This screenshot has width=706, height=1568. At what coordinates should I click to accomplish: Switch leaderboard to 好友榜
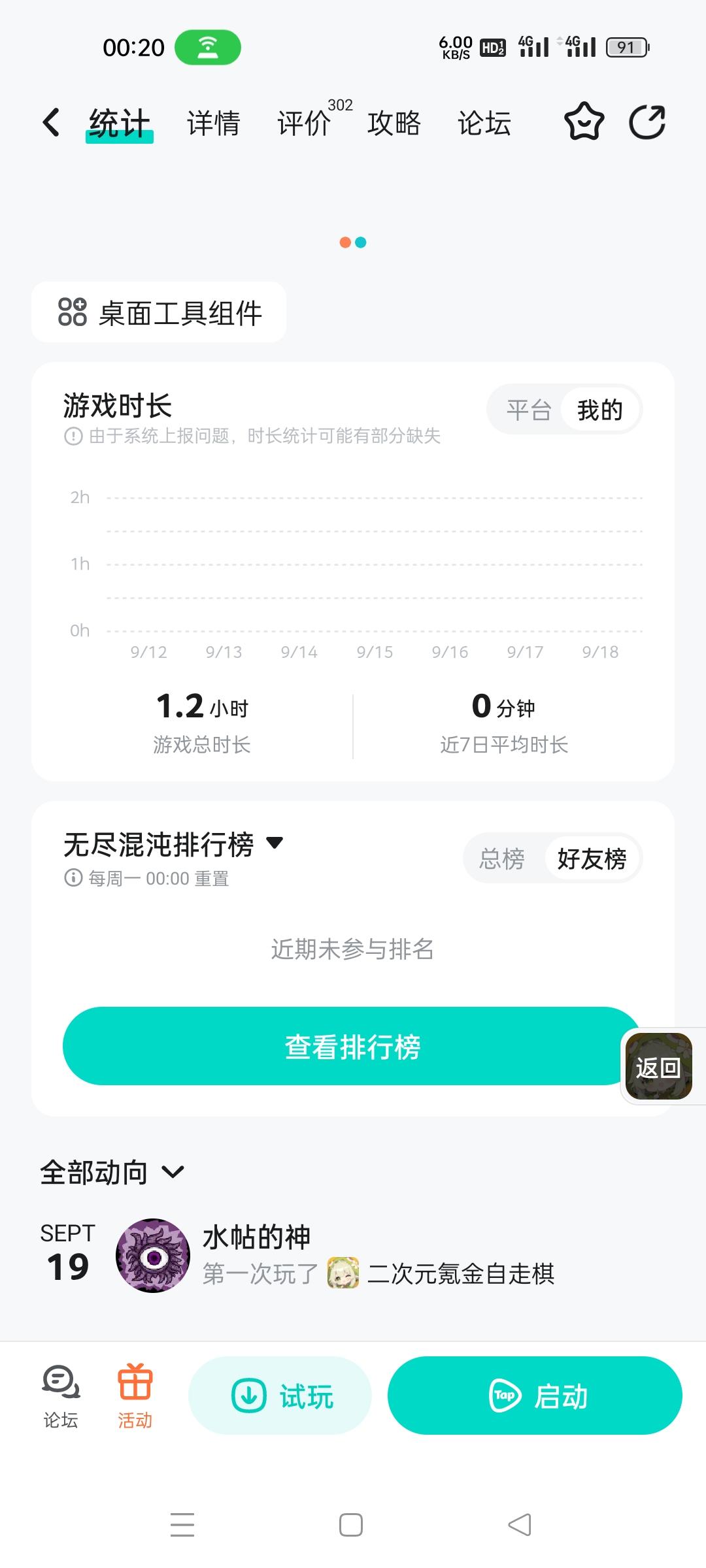pos(592,858)
